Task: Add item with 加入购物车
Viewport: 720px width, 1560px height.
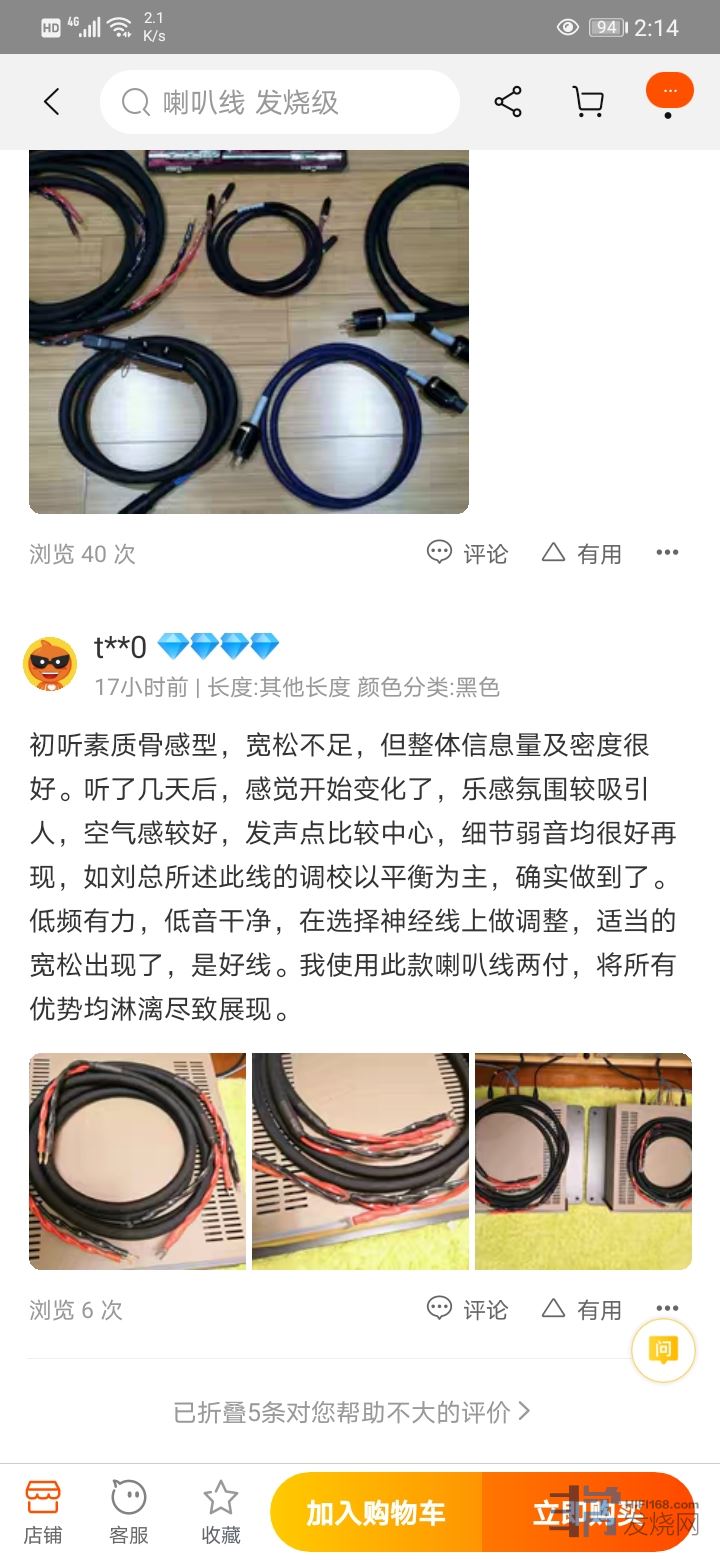Action: point(376,1513)
